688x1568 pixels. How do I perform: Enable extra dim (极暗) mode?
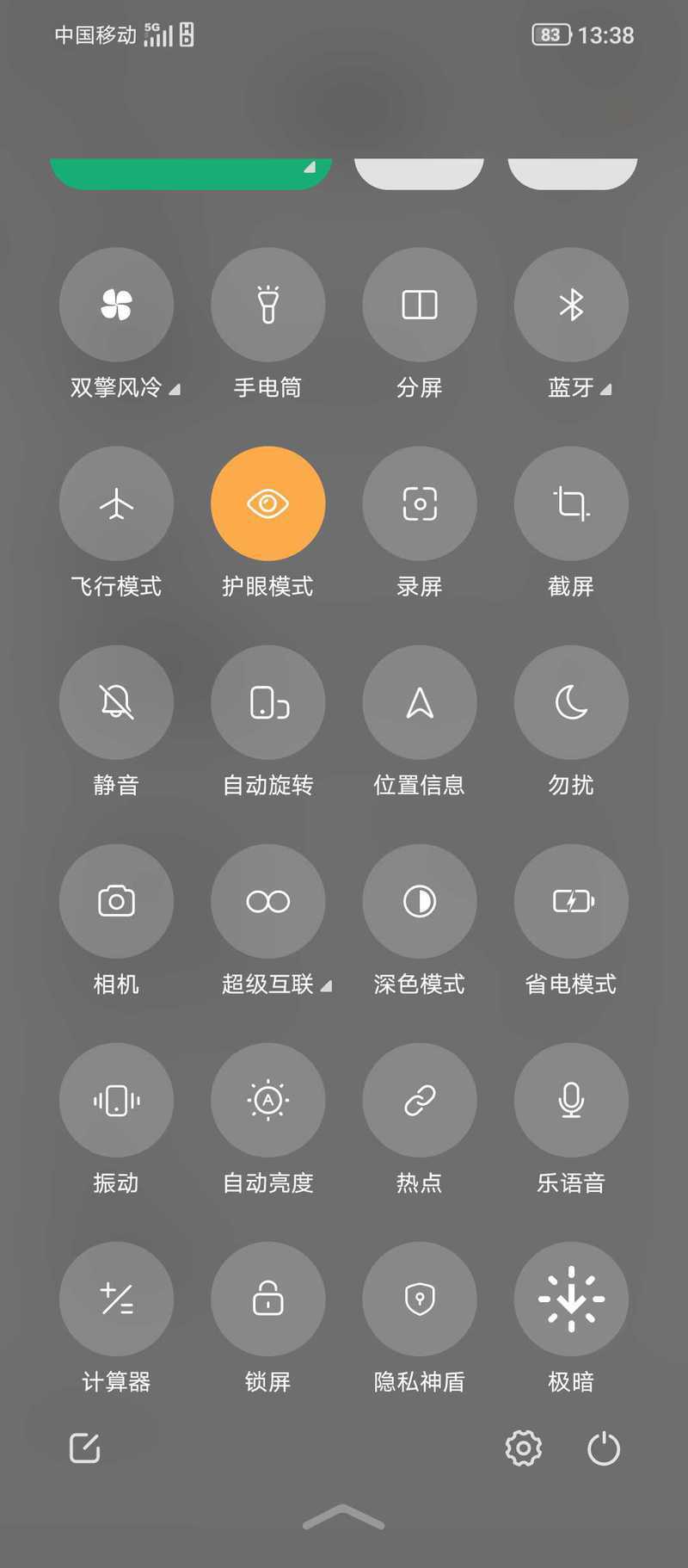click(x=571, y=1299)
